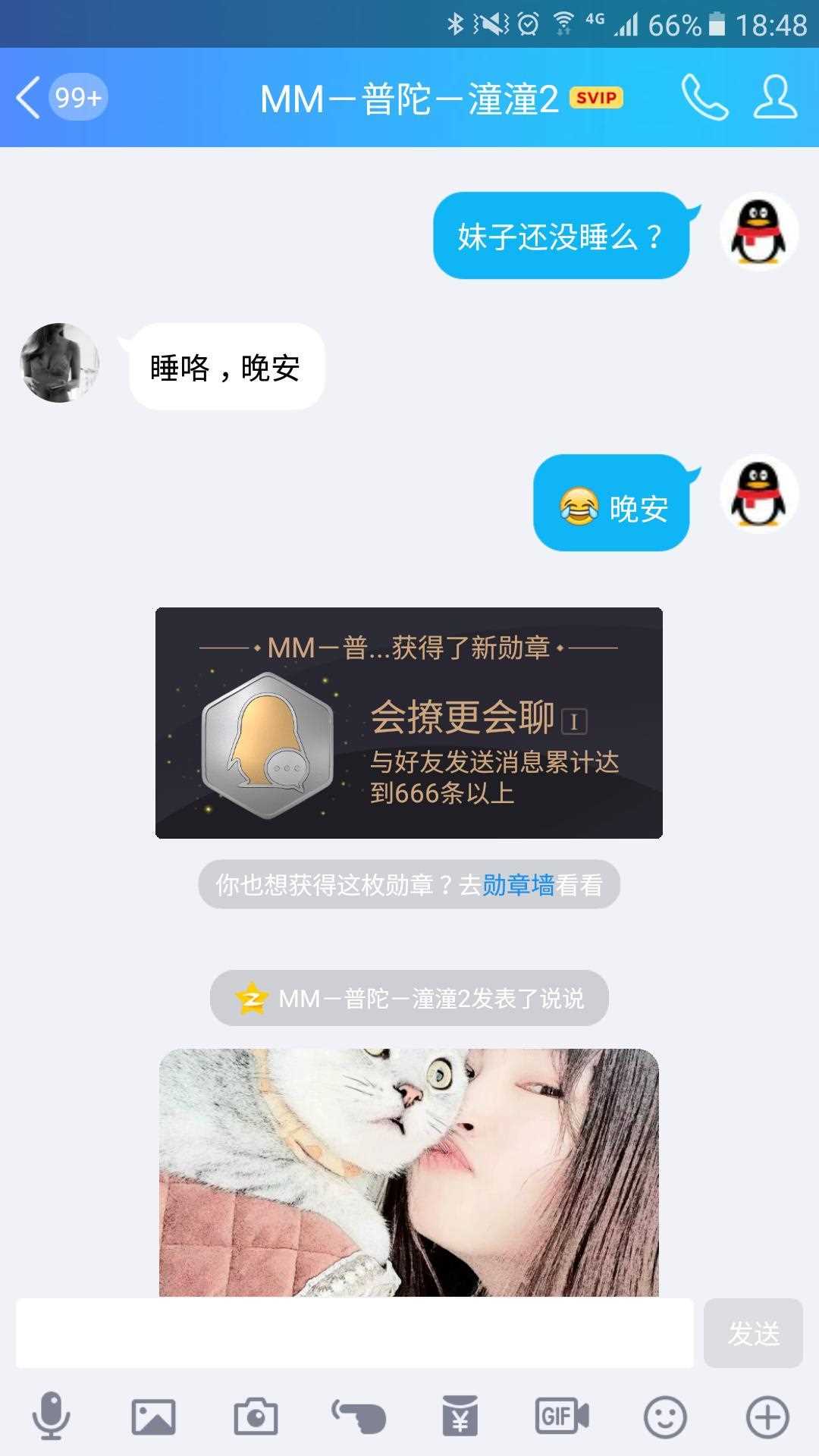Open the 会撩更会聊 medal card

tap(409, 723)
